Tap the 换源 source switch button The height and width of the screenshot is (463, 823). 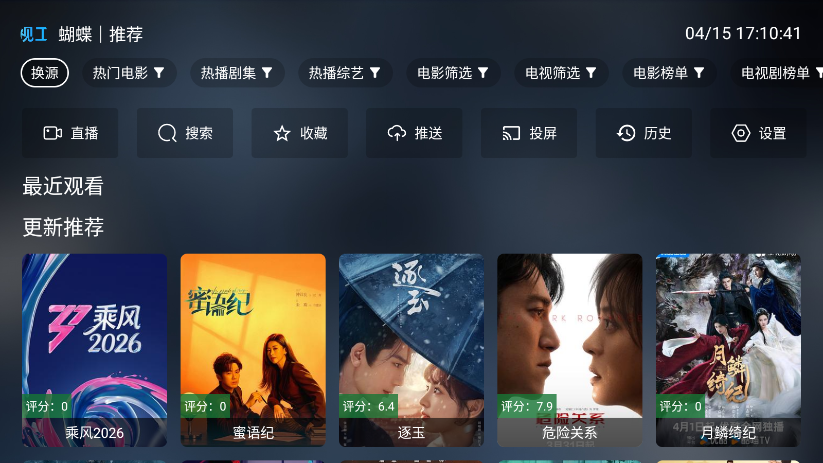pos(45,73)
